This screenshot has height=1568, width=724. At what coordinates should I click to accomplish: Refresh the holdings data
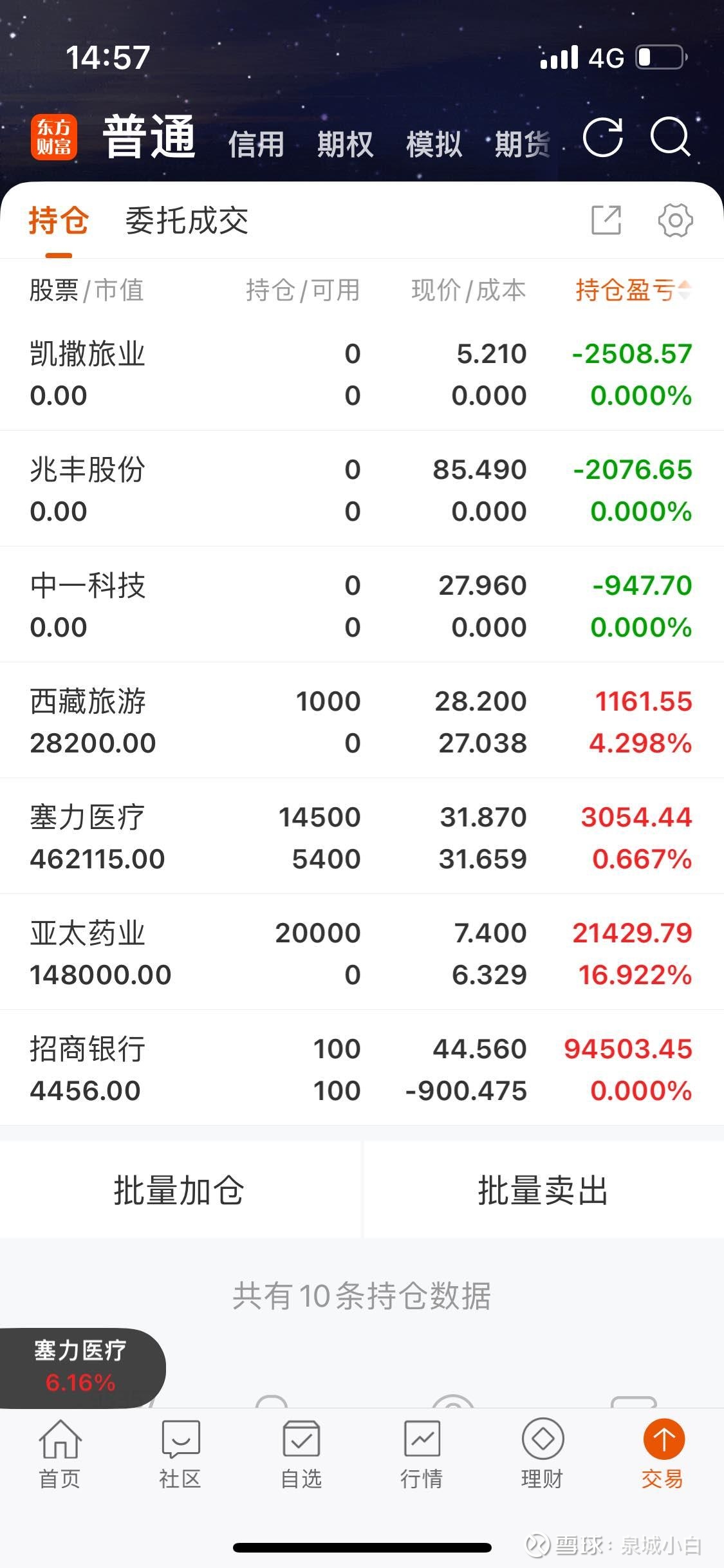click(602, 137)
